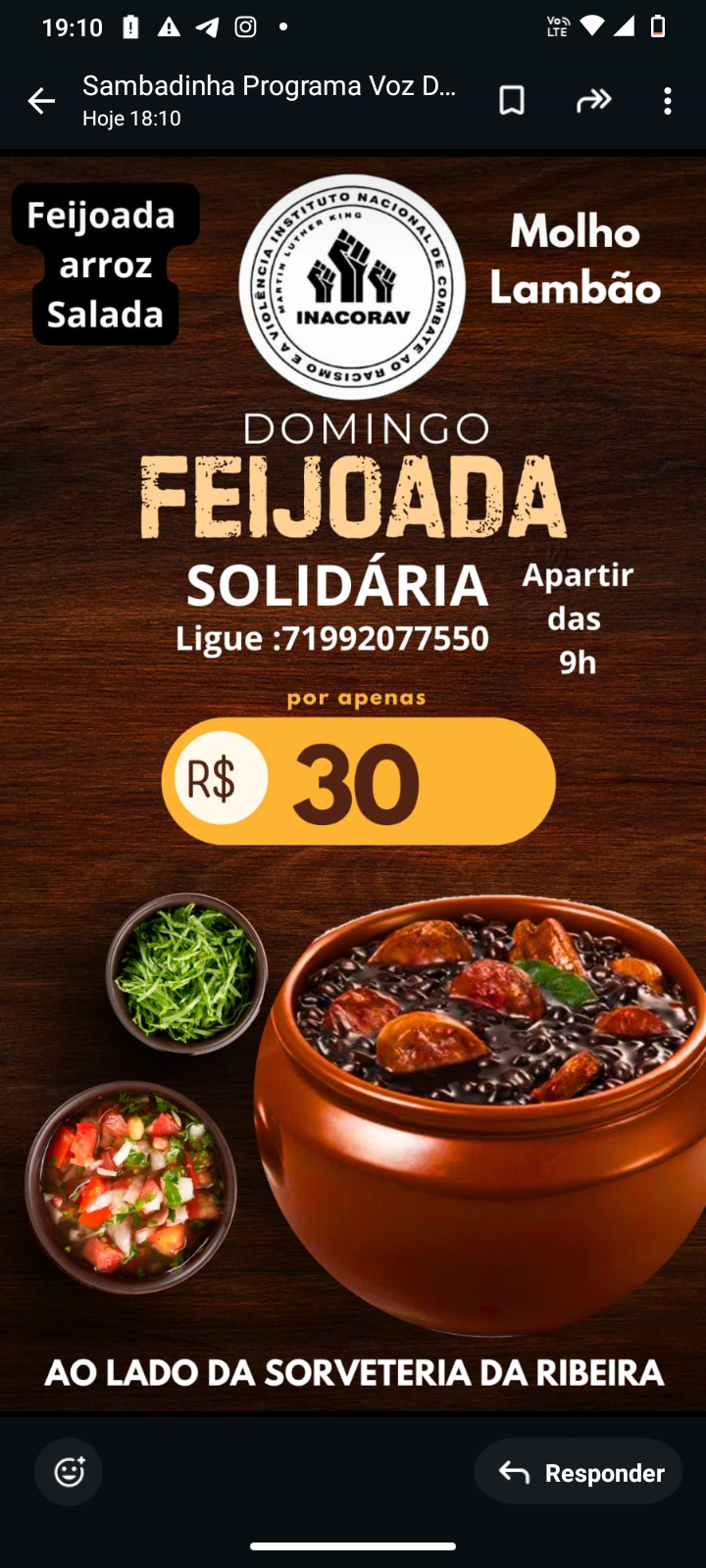Open the three-dot overflow menu
The width and height of the screenshot is (706, 1568).
[x=668, y=100]
